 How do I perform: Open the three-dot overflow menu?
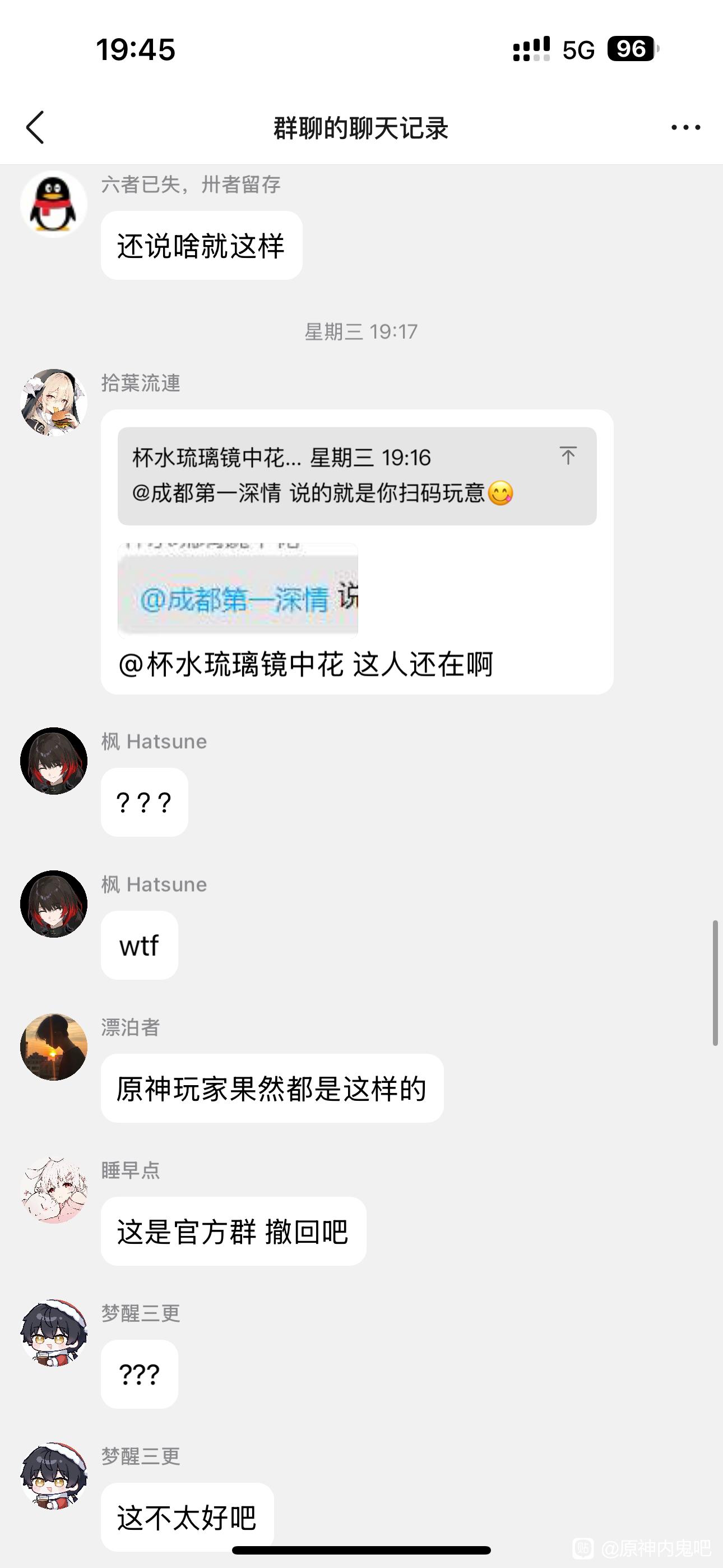click(x=685, y=127)
